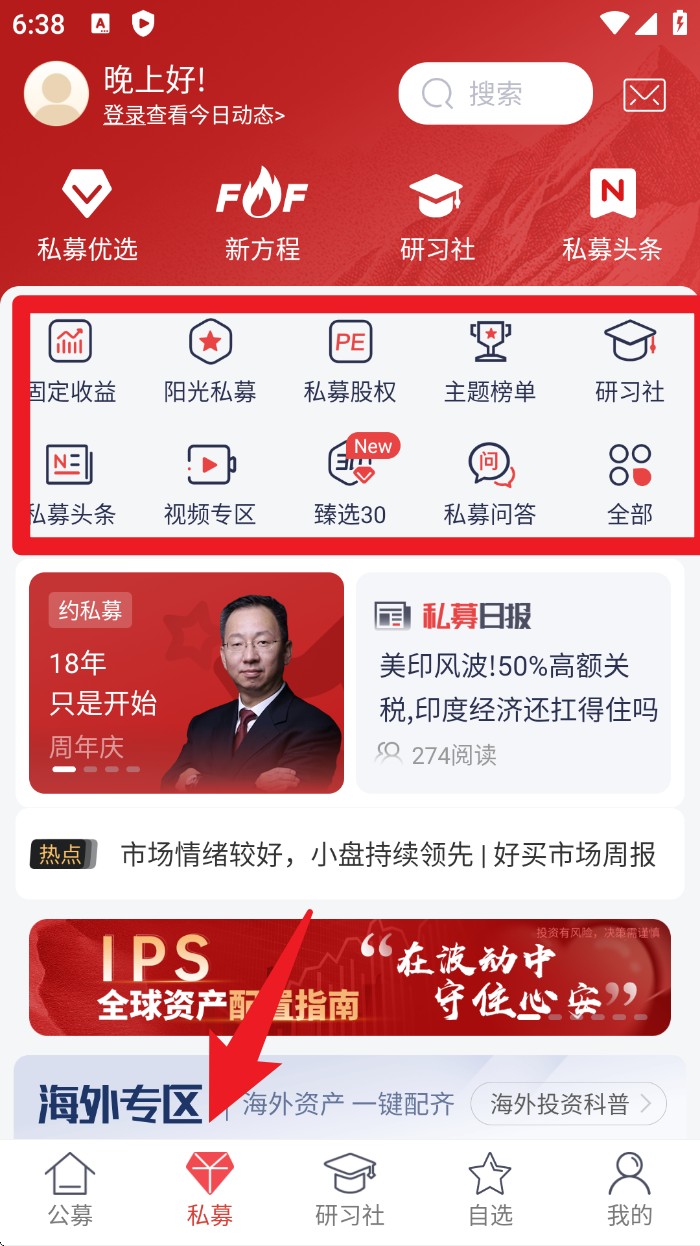Show 全部 categories
Image resolution: width=700 pixels, height=1246 pixels.
tap(630, 485)
